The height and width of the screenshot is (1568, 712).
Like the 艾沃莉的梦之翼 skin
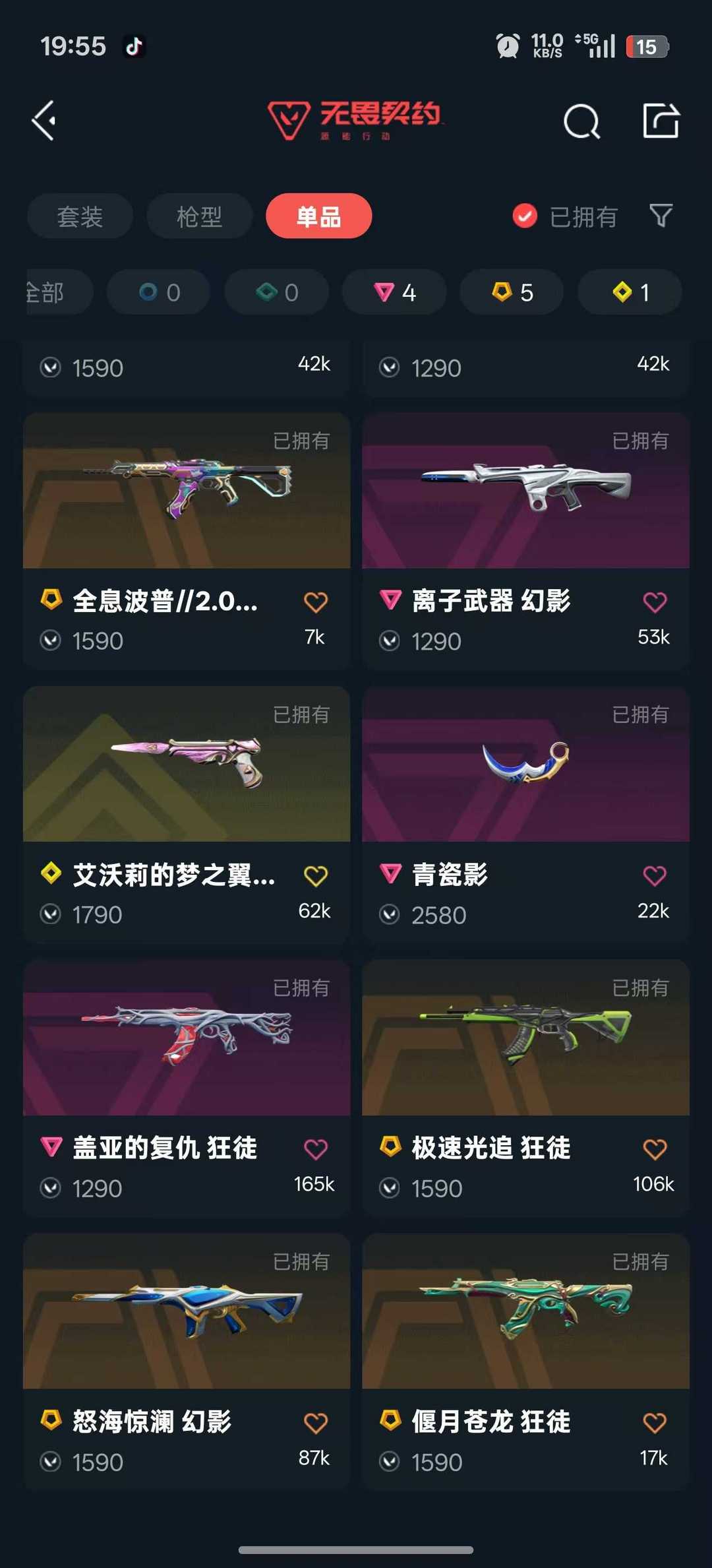[x=316, y=876]
